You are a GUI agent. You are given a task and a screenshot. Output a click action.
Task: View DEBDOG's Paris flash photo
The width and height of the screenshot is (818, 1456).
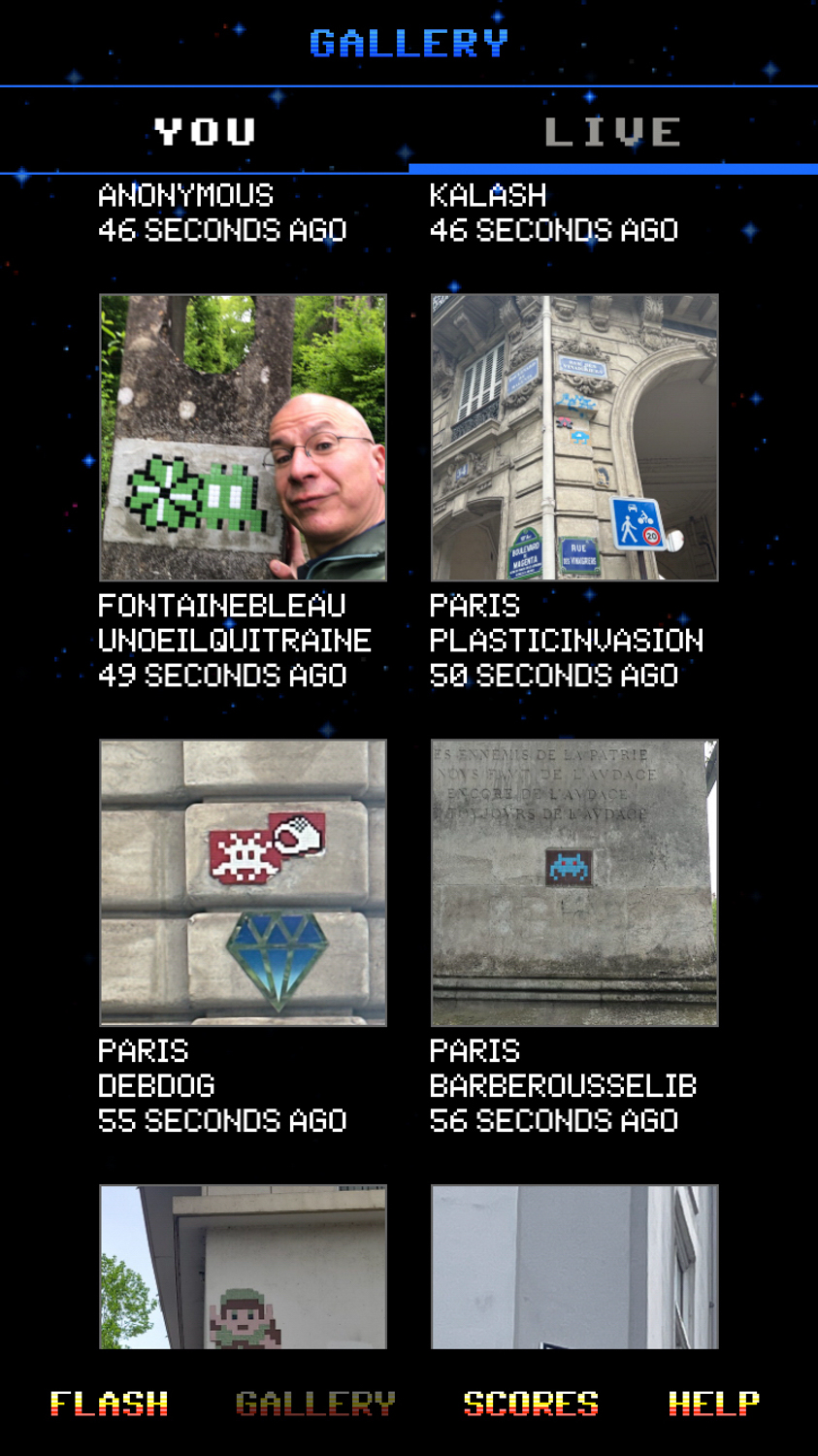click(x=243, y=883)
